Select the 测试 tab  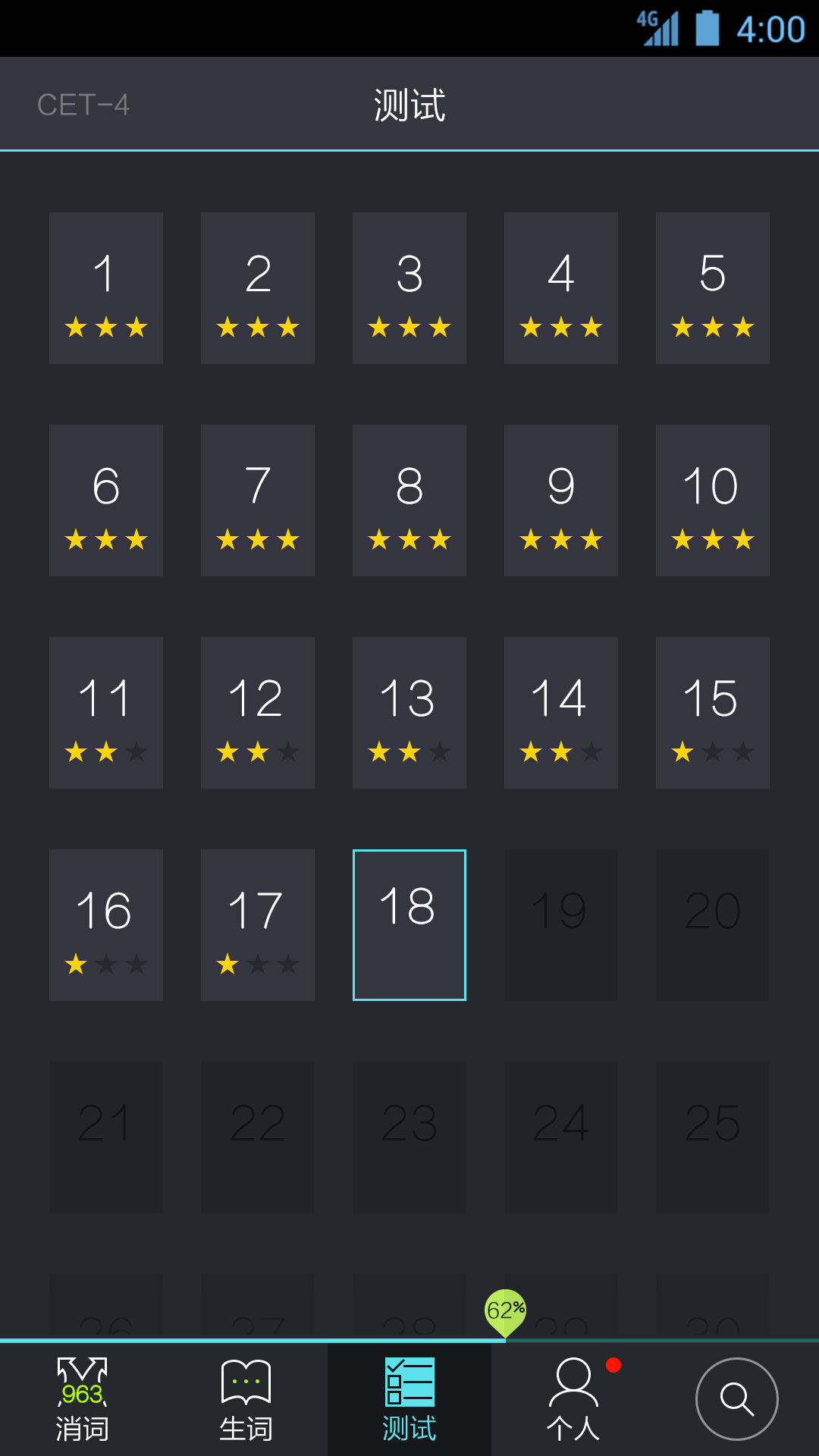409,1400
